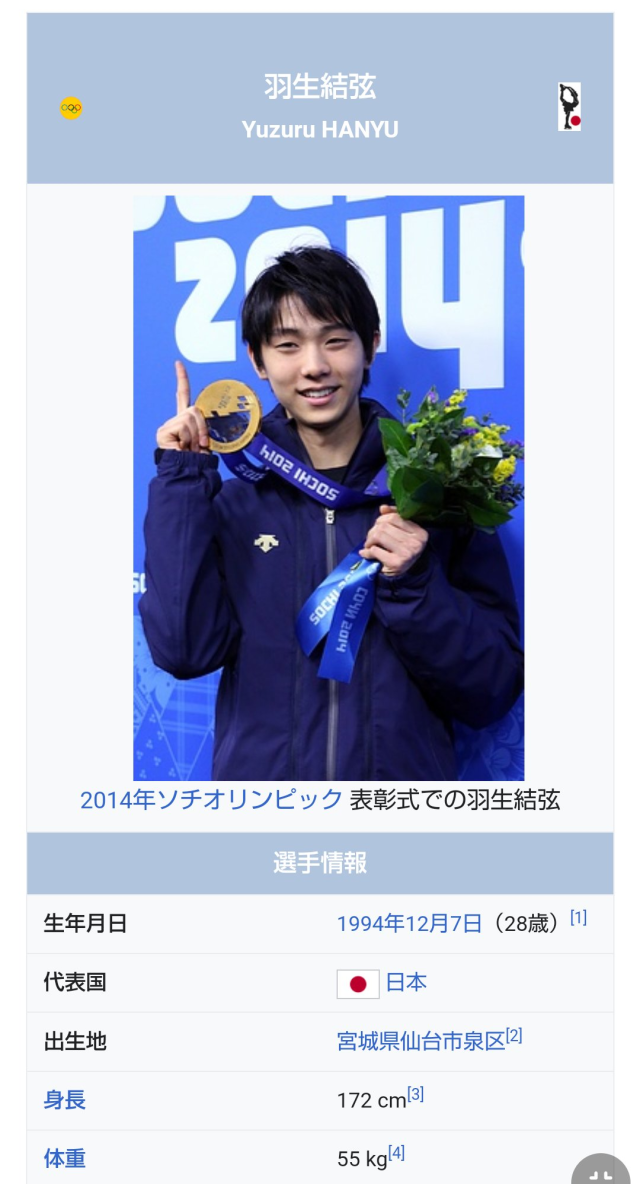Open footnote reference 1
Screen dimensions: 640x1184
coord(578,917)
